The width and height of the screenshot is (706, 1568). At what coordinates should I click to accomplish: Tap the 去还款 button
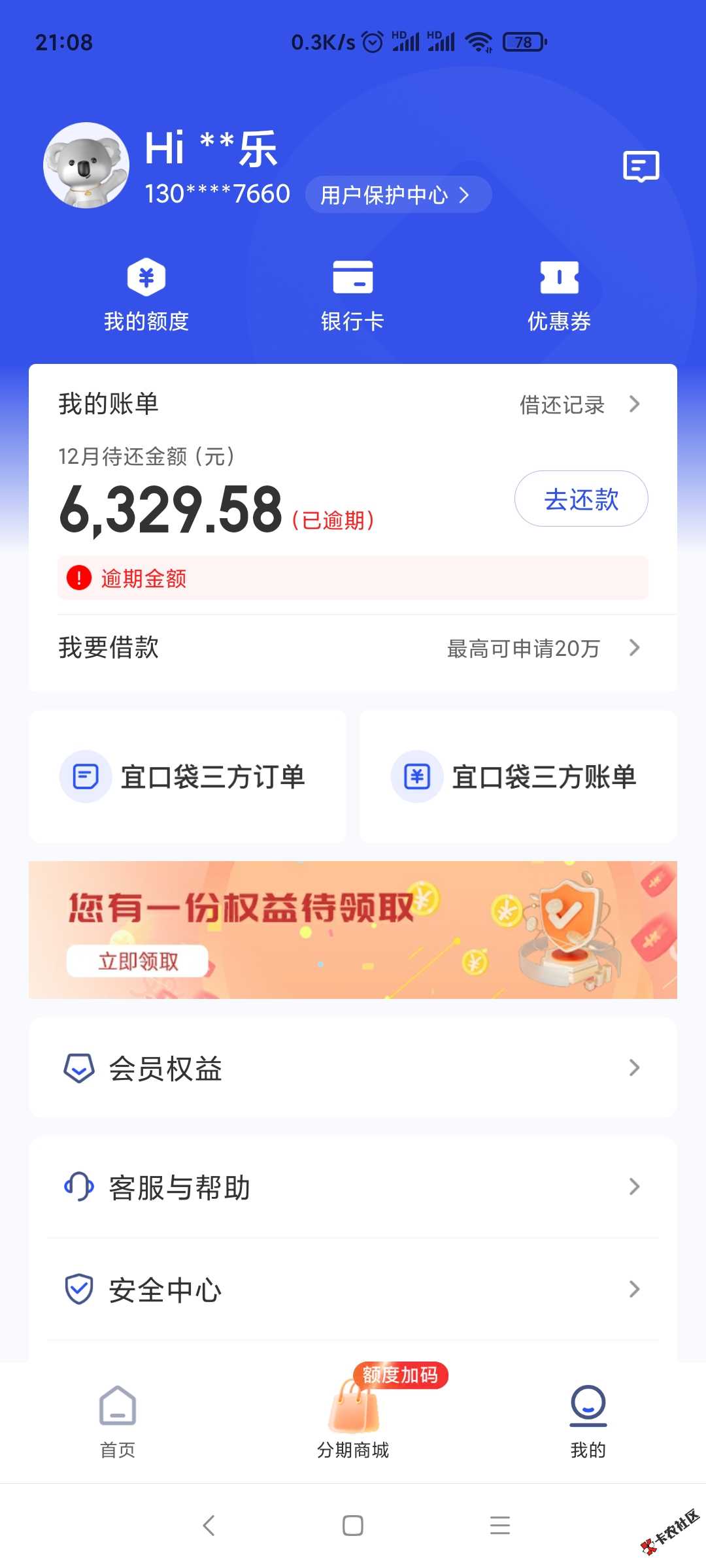[x=581, y=499]
